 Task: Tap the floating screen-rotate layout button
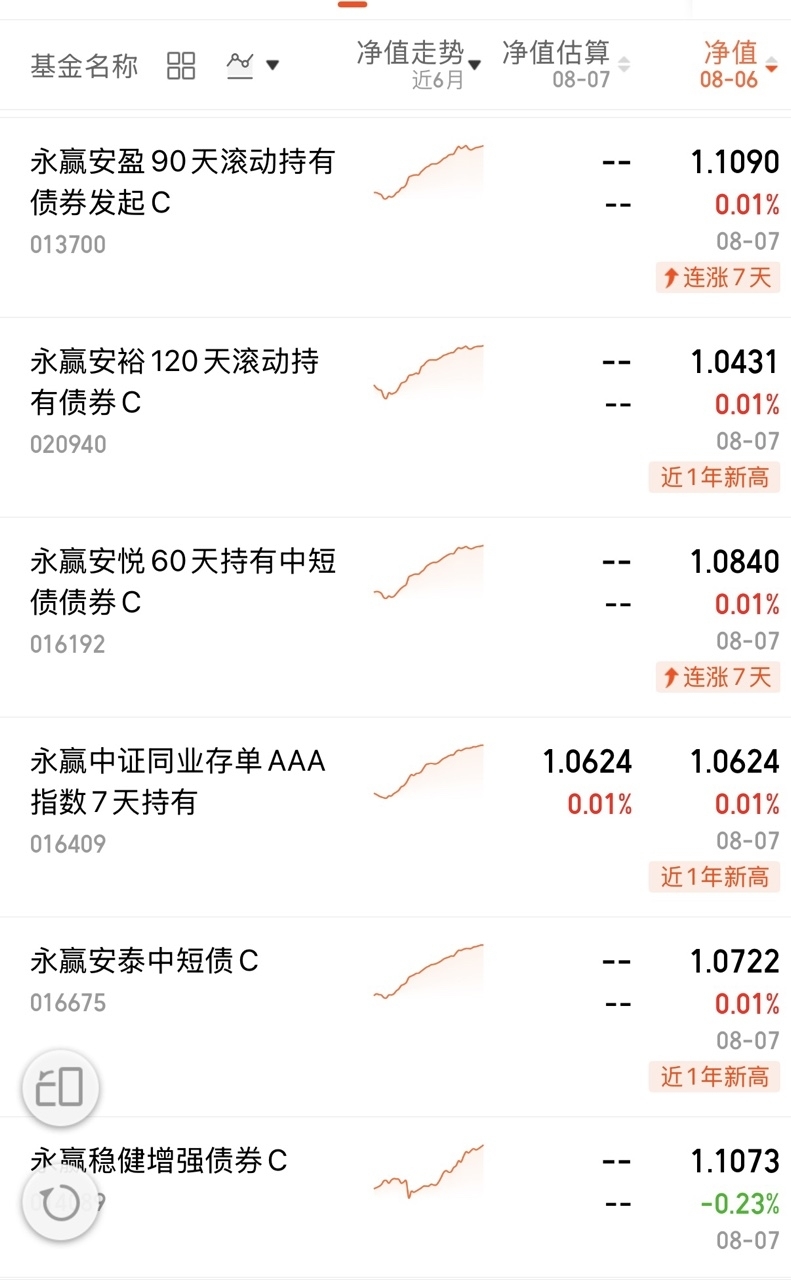(x=60, y=1087)
